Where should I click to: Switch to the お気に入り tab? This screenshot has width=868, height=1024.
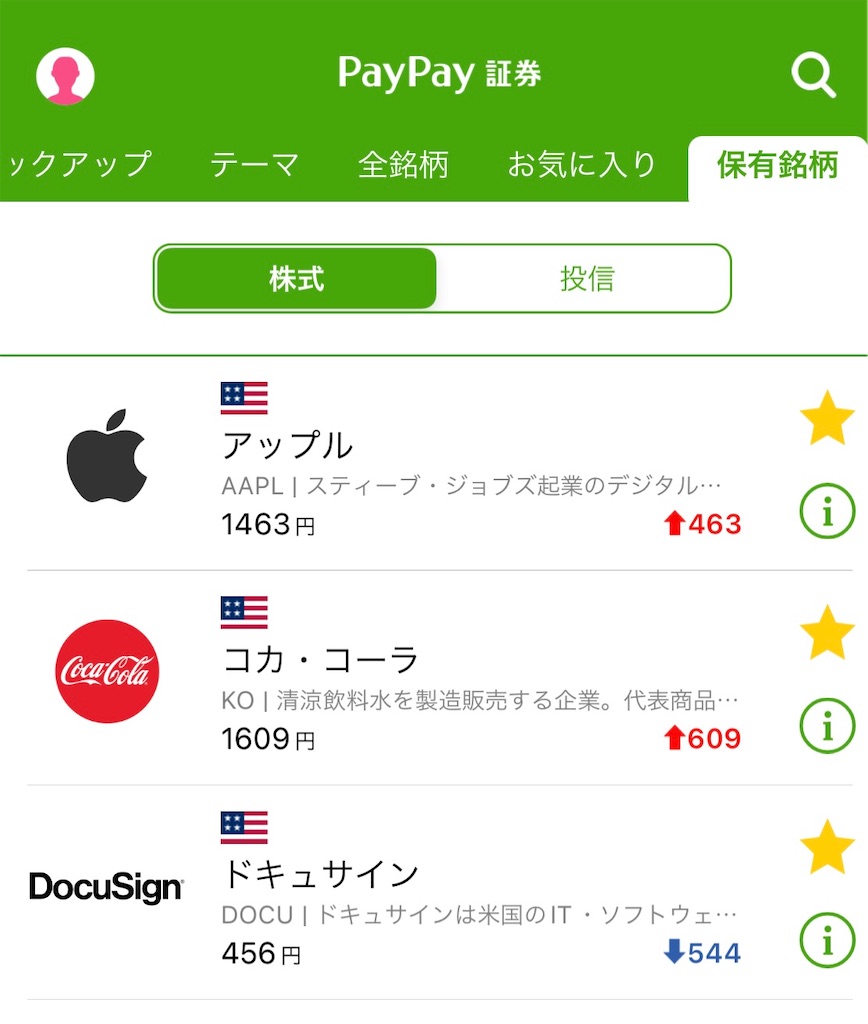pos(582,164)
